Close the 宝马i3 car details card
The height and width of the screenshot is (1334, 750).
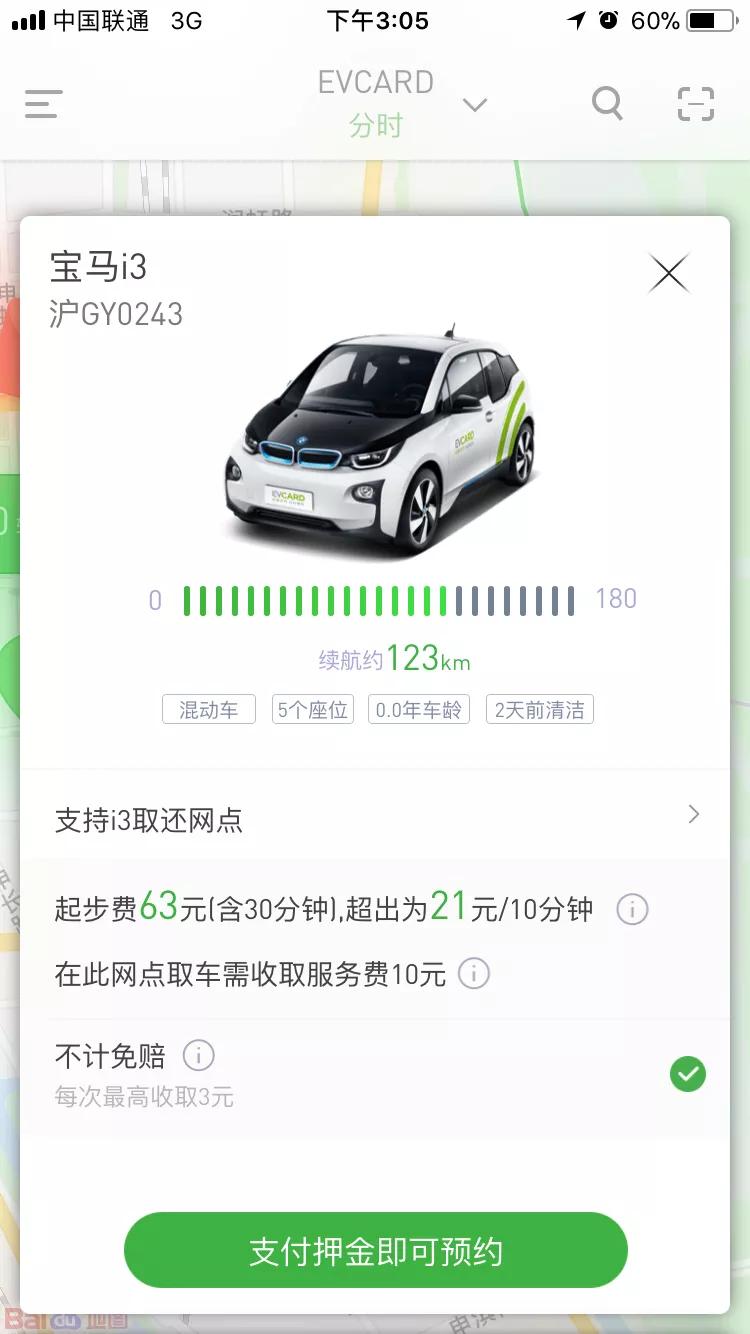click(668, 273)
